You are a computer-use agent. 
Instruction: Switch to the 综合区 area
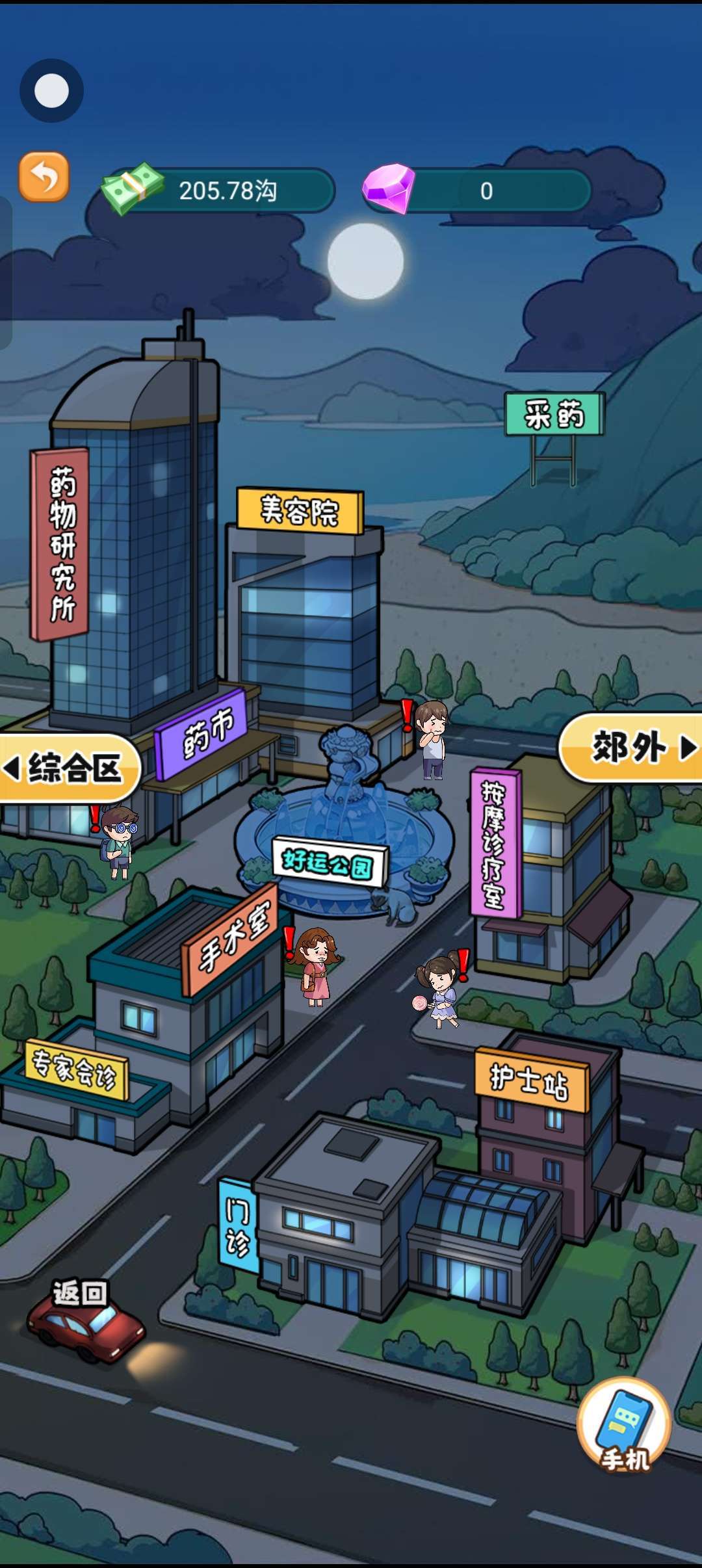(x=68, y=768)
